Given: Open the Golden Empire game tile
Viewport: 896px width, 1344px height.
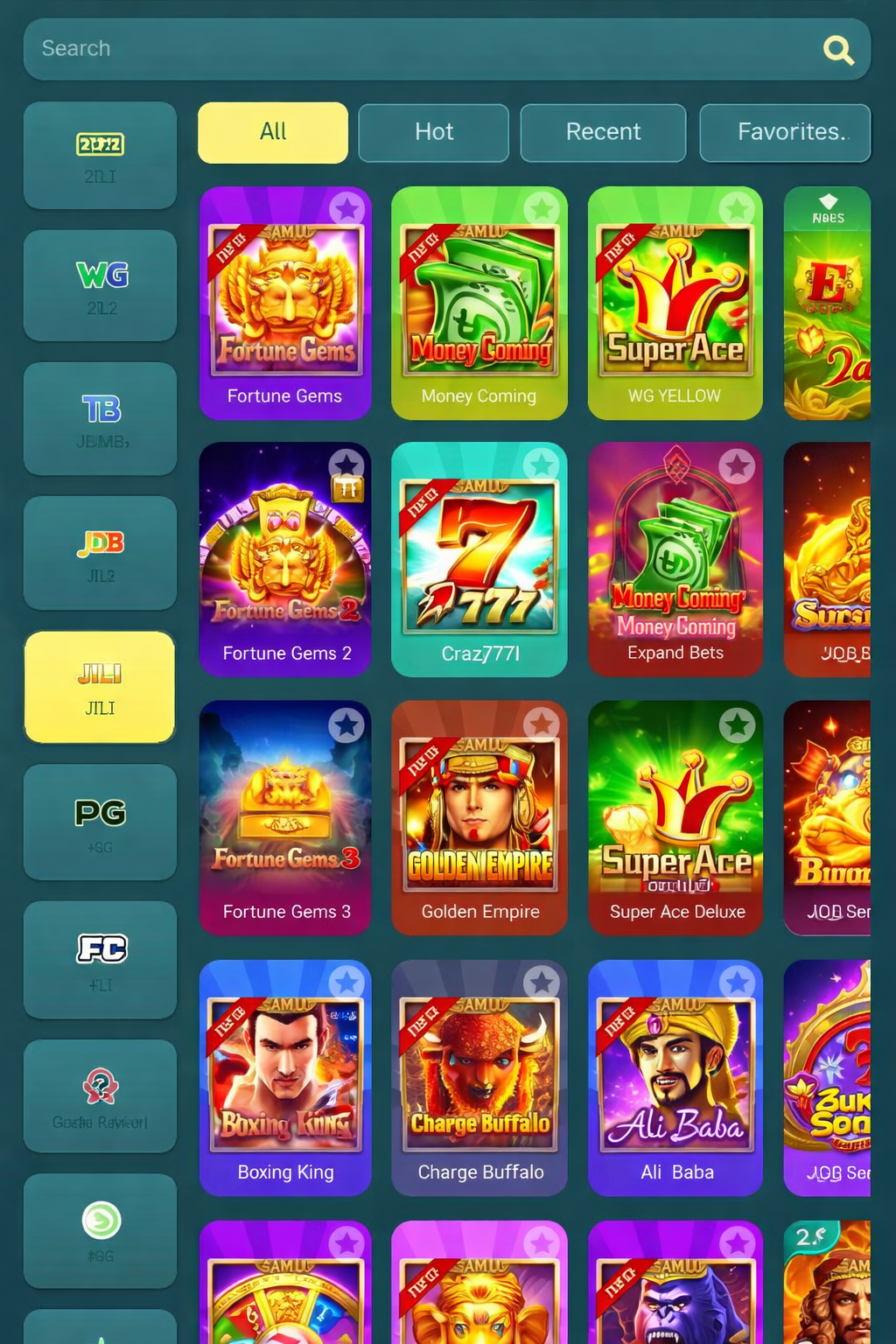Looking at the screenshot, I should pos(479,816).
